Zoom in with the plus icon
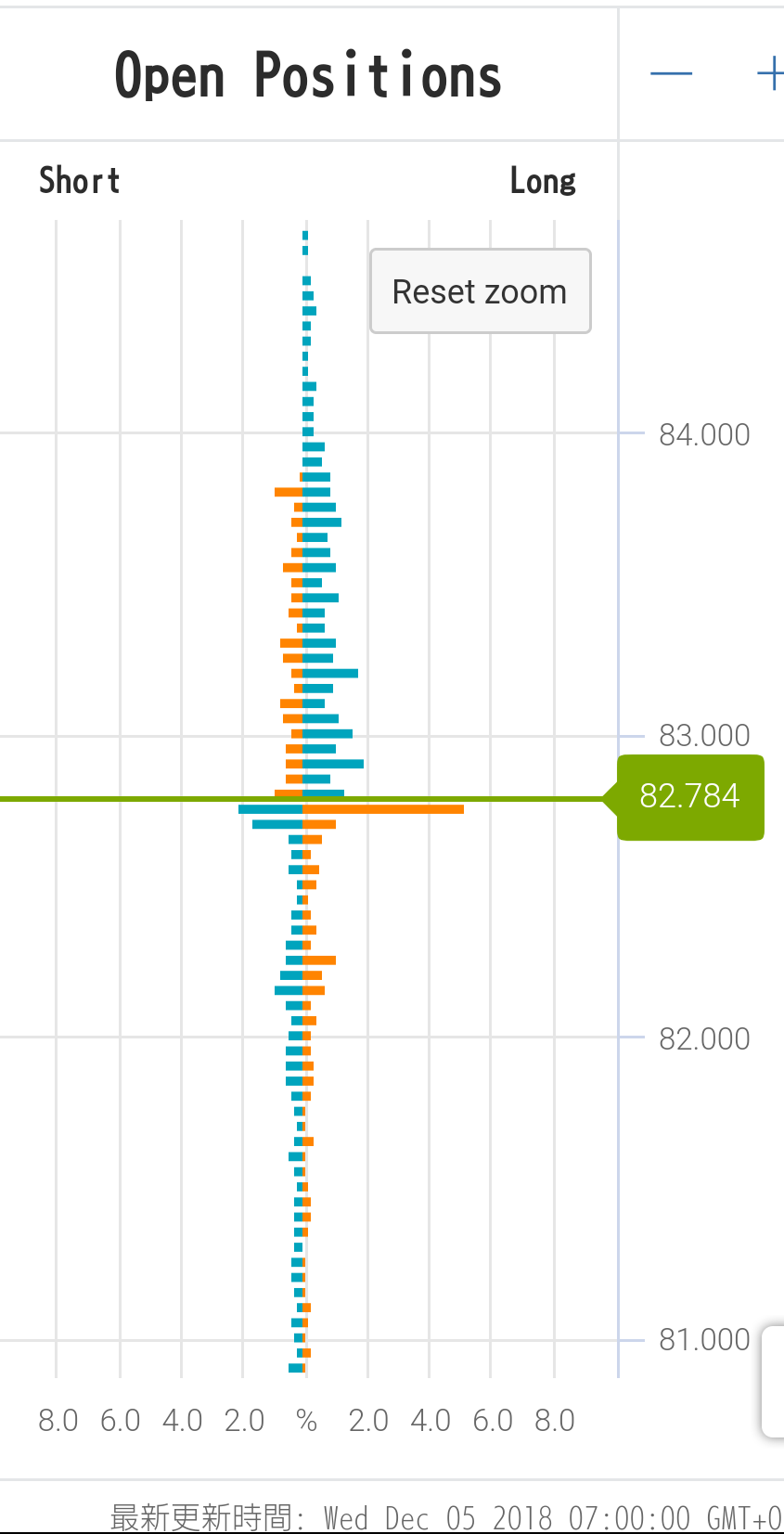 coord(771,73)
